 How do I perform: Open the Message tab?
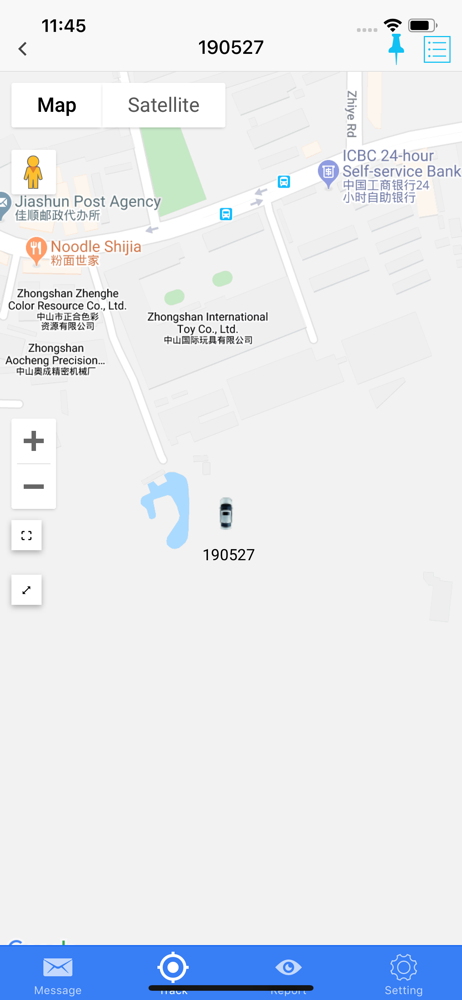point(57,975)
